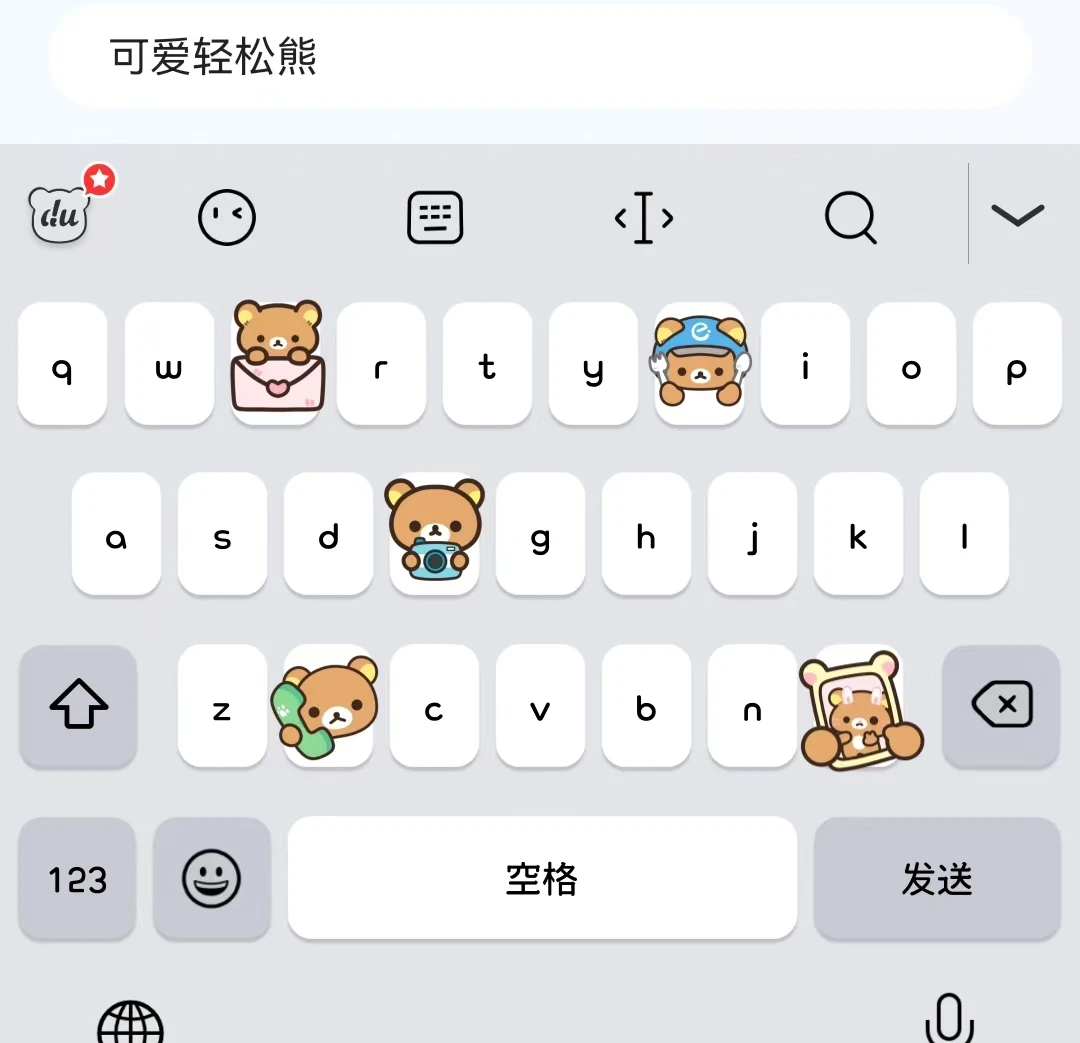Tap the 空格 space bar
Image resolution: width=1080 pixels, height=1043 pixels.
point(542,879)
